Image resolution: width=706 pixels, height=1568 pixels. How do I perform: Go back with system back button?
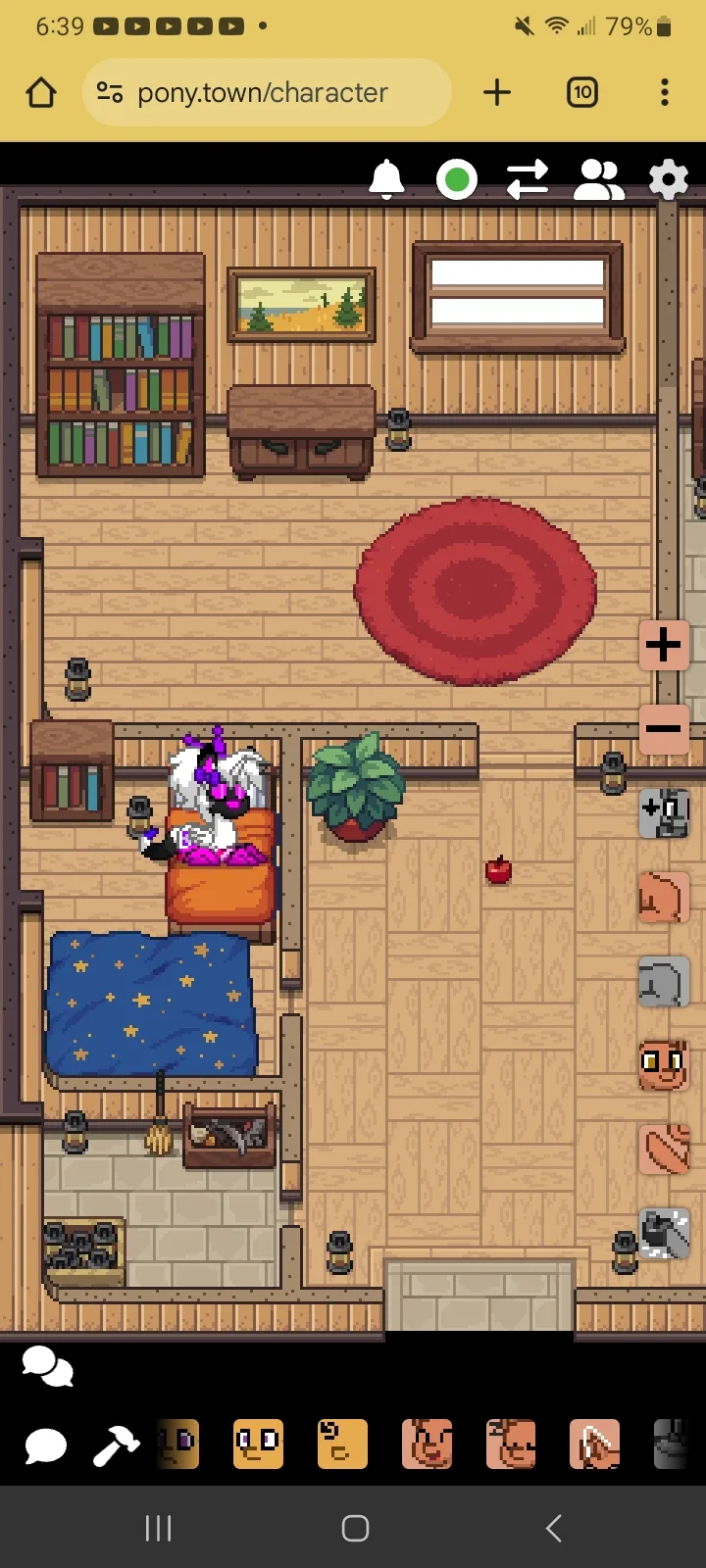(553, 1527)
